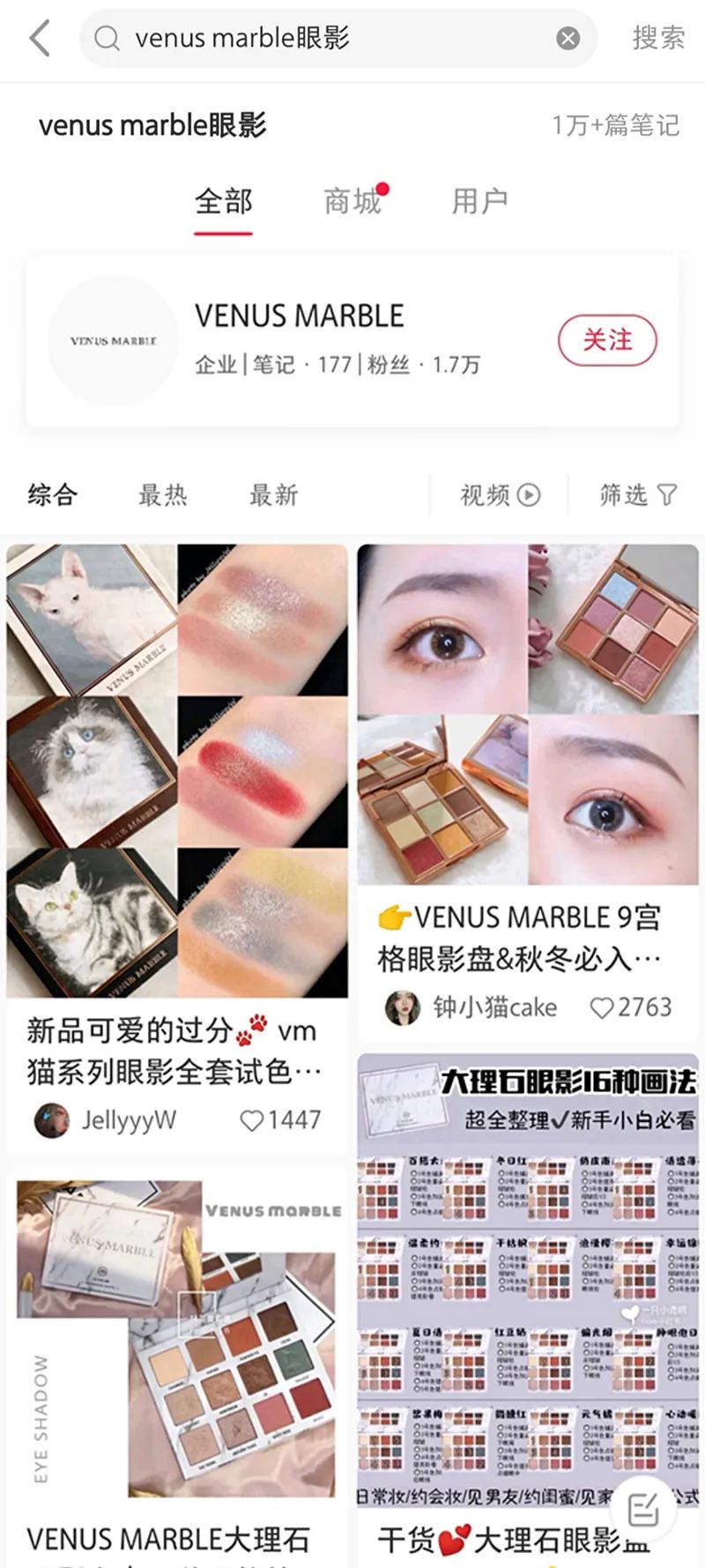
Task: Open the 筛选 filter options
Action: point(638,494)
